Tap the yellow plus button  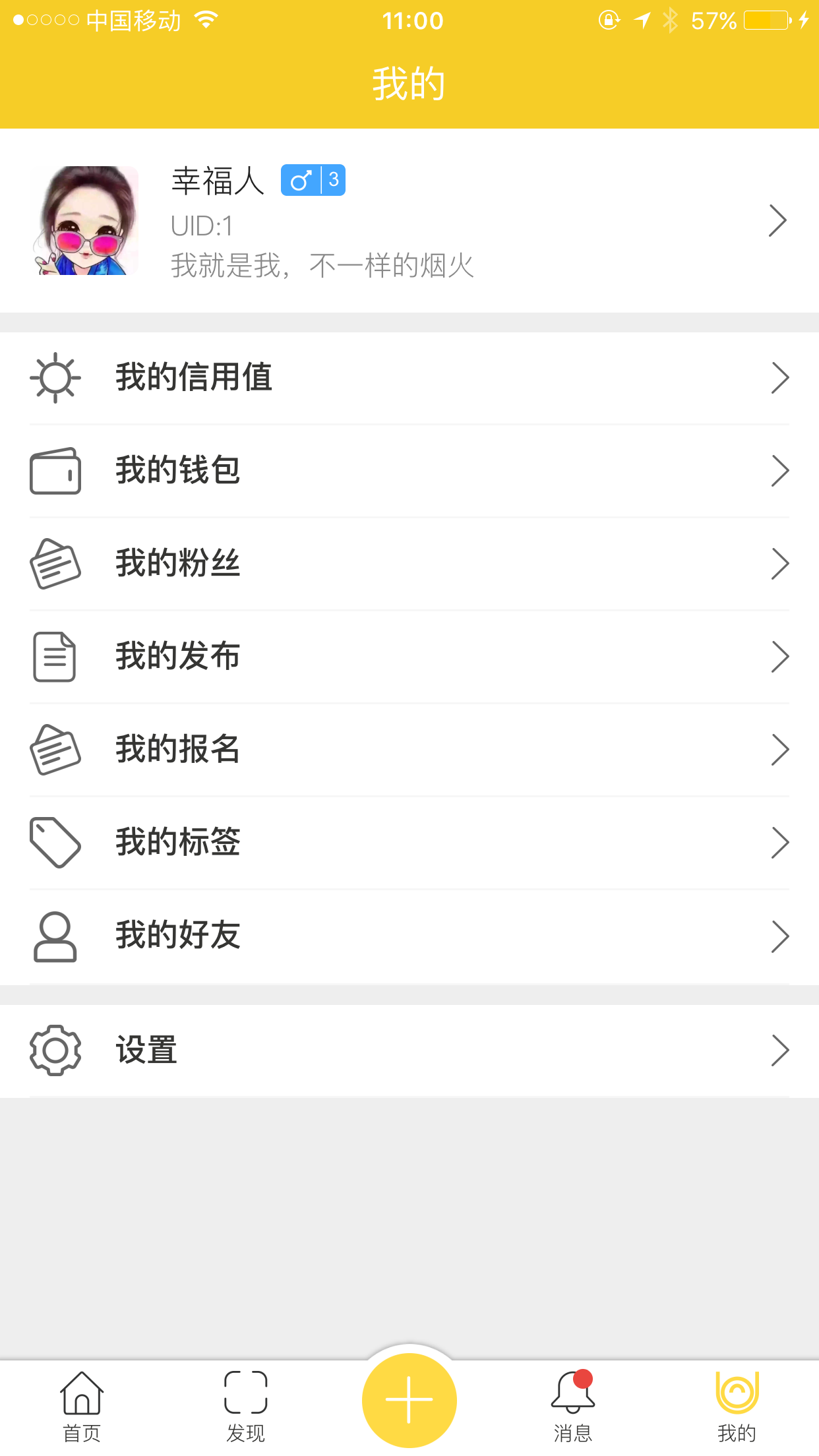(409, 1399)
